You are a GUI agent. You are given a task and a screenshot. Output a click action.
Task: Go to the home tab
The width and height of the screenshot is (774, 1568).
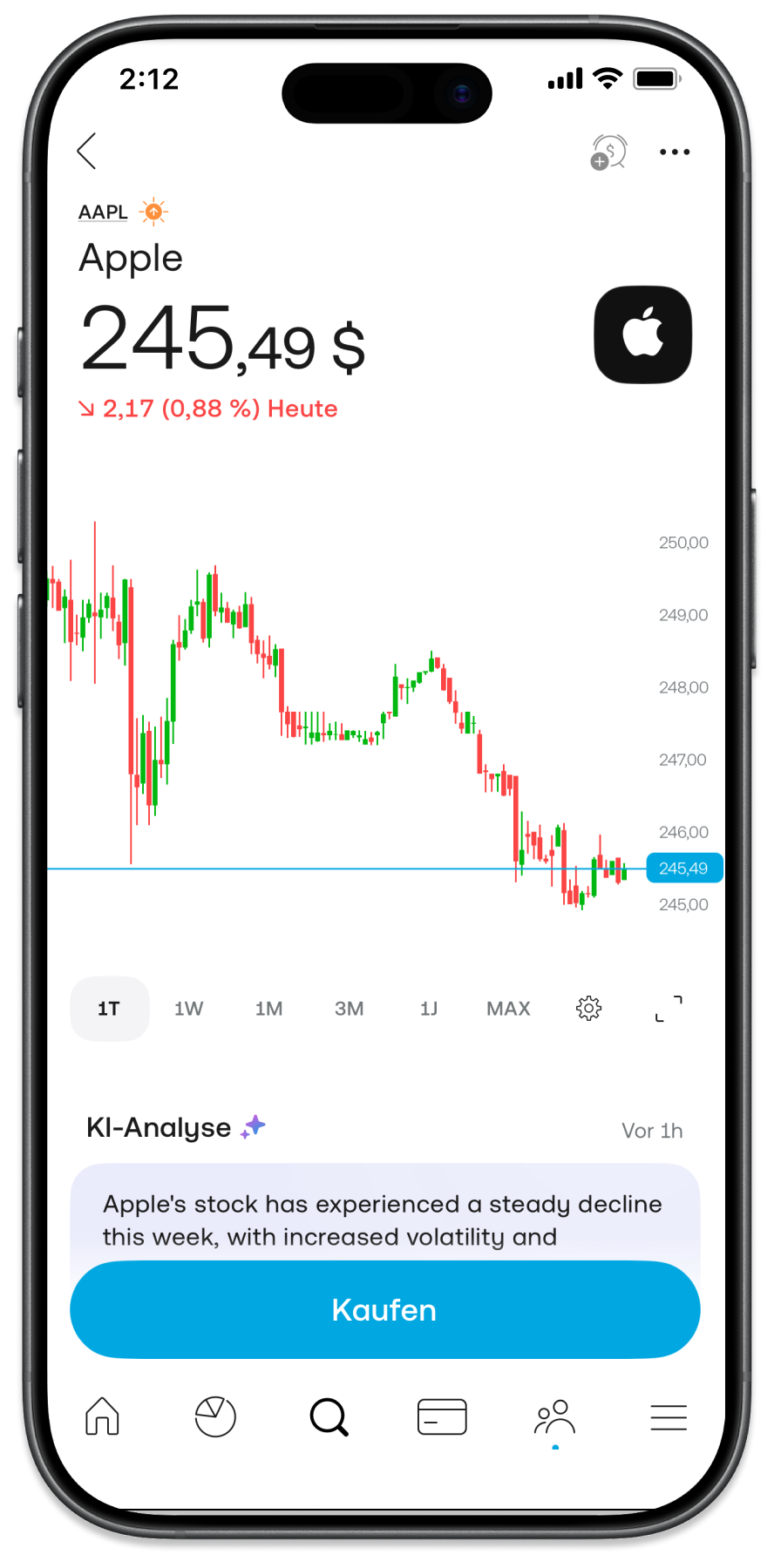coord(102,1416)
